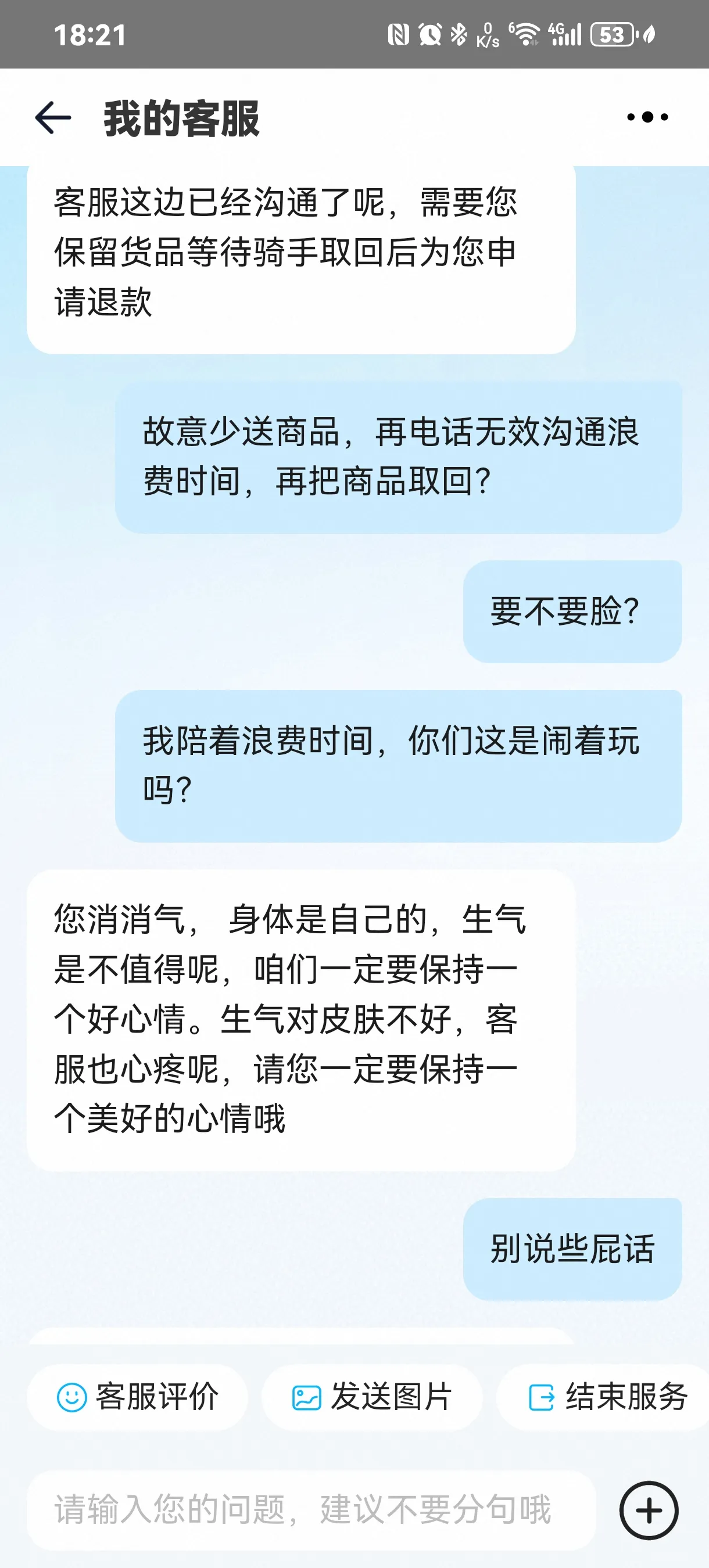Open the plus attachment menu
The image size is (709, 1568).
649,1510
